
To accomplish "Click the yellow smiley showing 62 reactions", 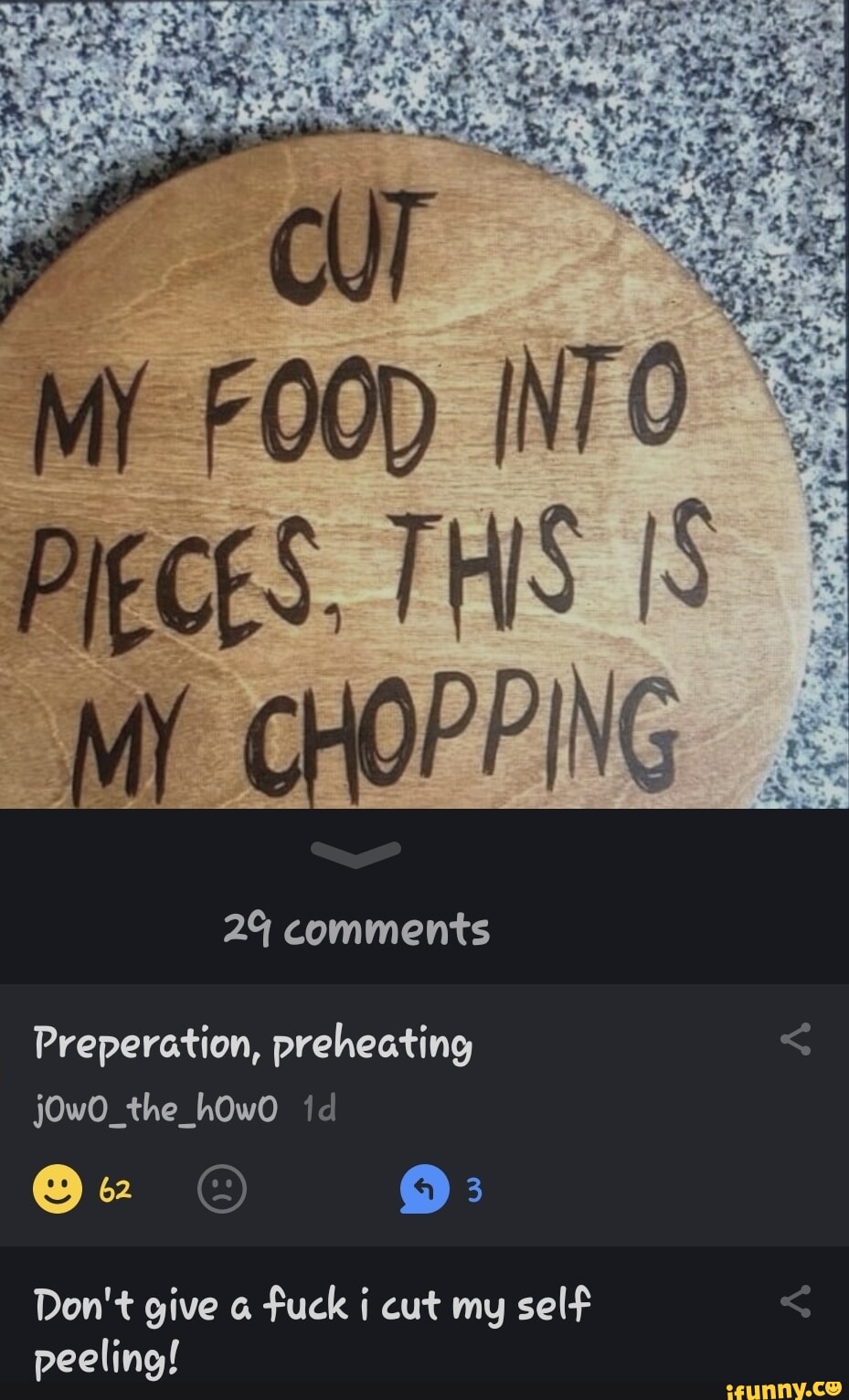I will (57, 1188).
